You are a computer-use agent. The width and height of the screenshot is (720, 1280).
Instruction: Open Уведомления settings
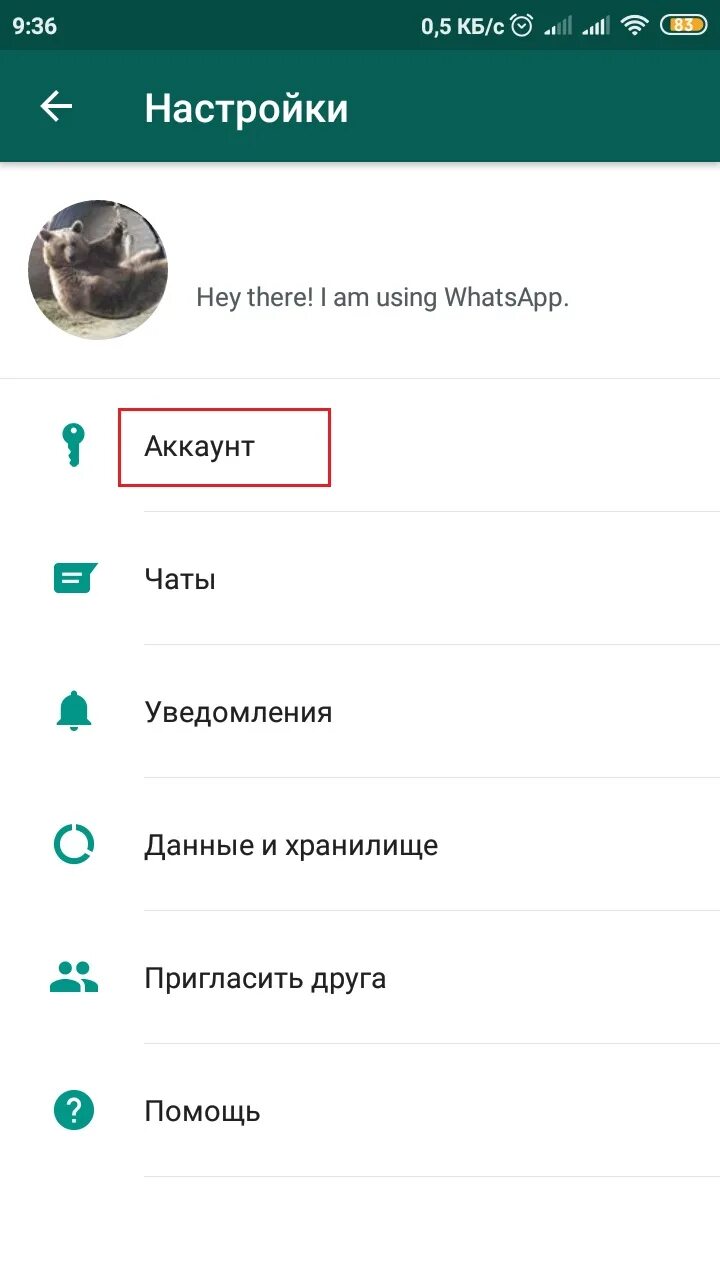point(360,712)
